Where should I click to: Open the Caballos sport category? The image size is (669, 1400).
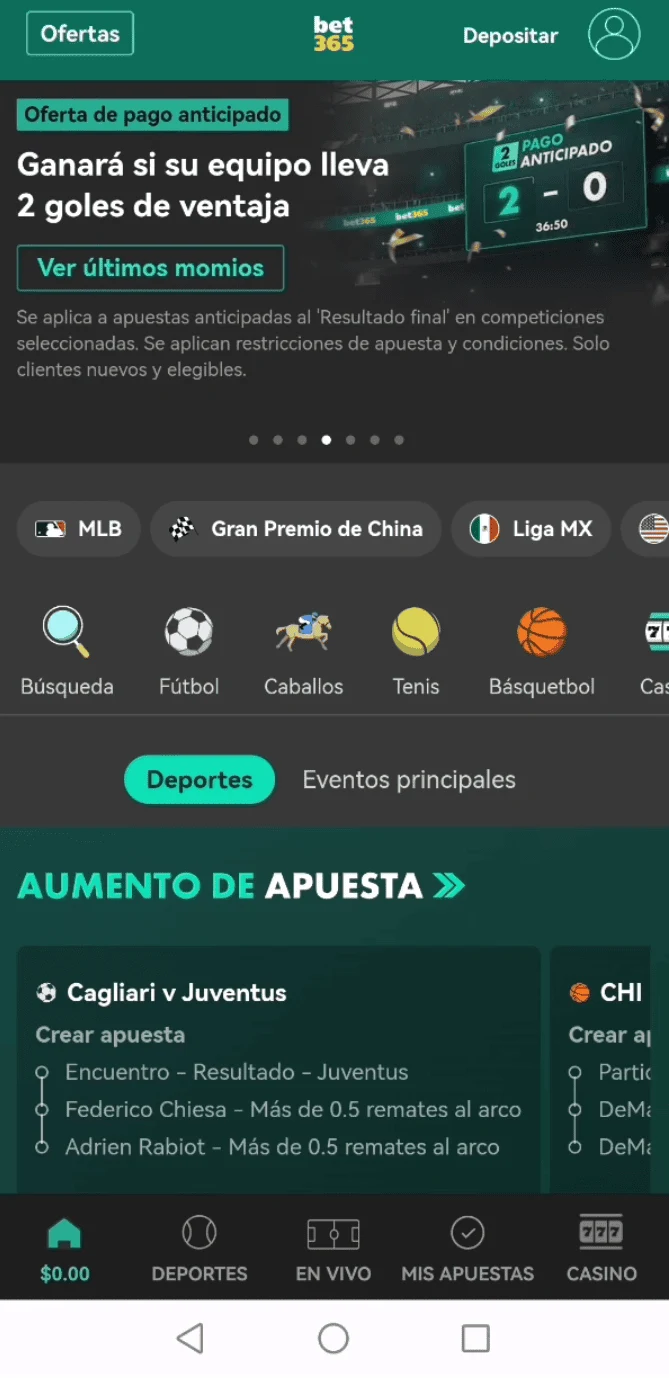pyautogui.click(x=303, y=652)
